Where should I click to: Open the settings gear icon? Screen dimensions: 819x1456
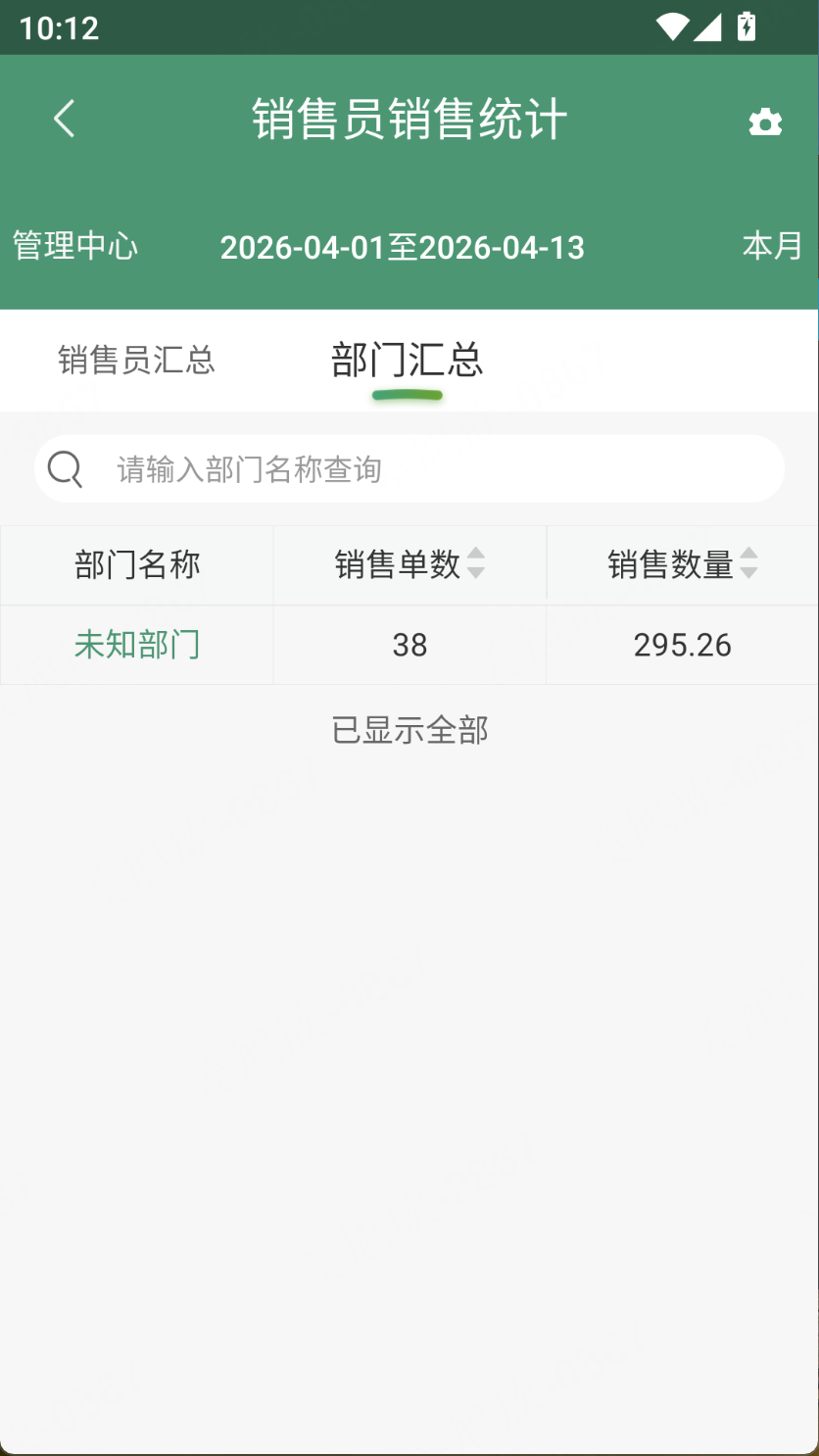click(x=765, y=121)
